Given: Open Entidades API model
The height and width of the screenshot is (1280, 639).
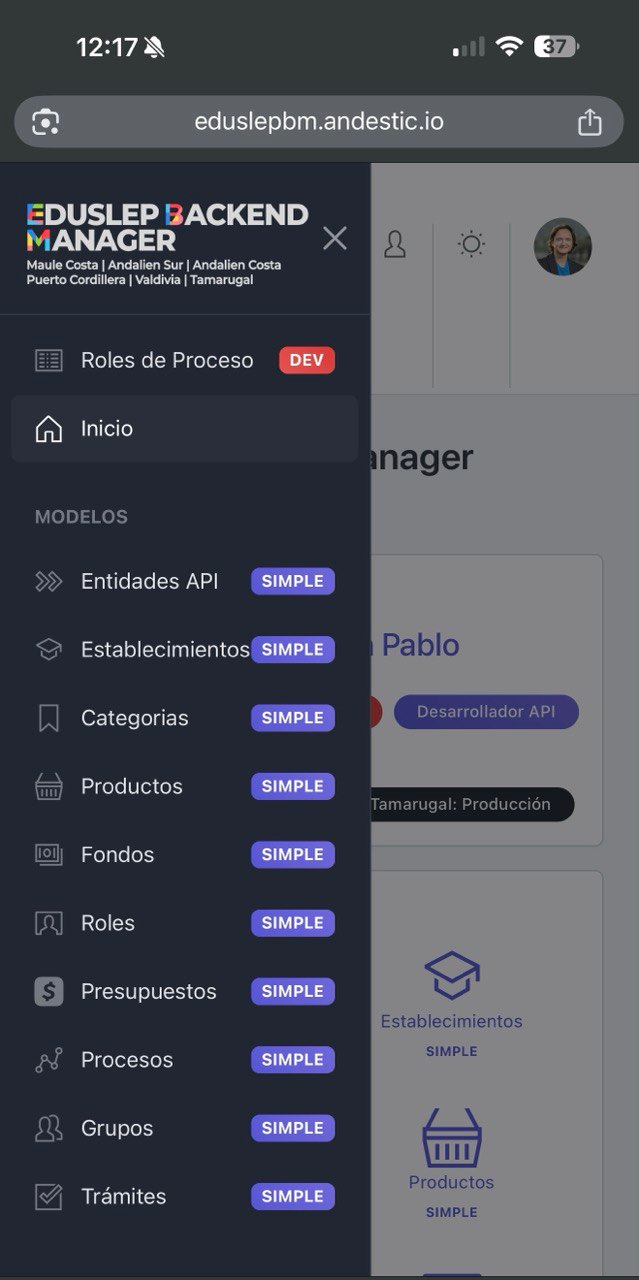Looking at the screenshot, I should coord(149,581).
